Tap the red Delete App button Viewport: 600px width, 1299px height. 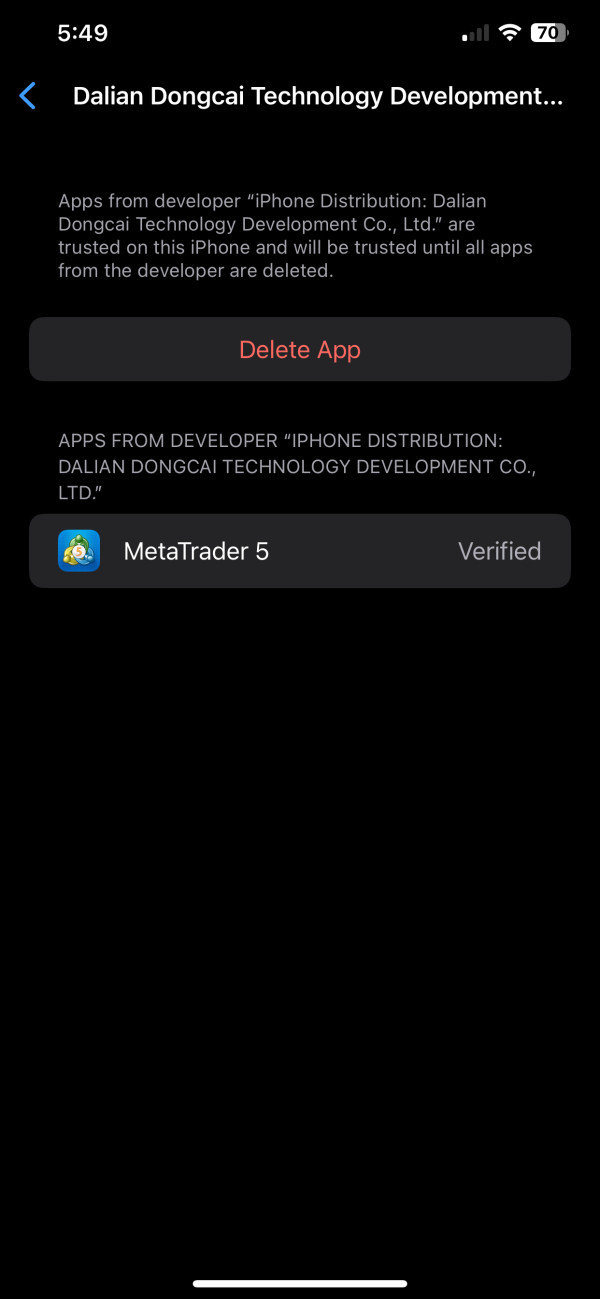click(300, 350)
